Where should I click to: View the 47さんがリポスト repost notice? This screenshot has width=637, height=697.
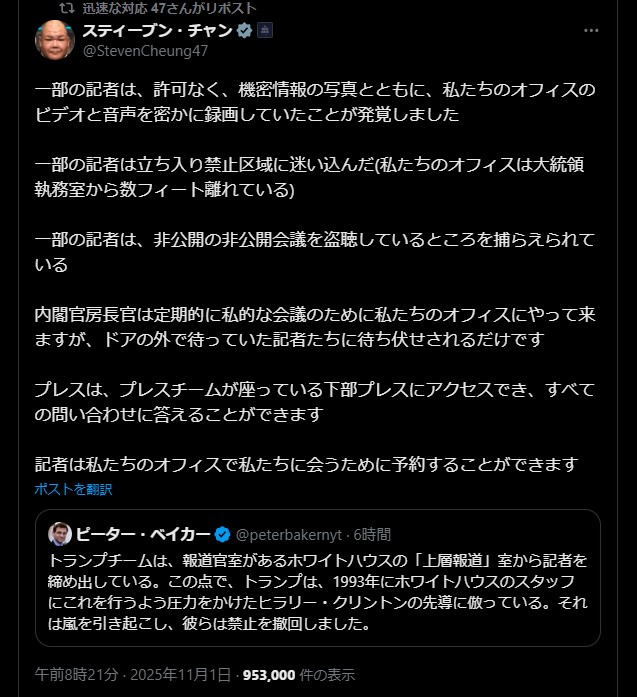[x=170, y=7]
